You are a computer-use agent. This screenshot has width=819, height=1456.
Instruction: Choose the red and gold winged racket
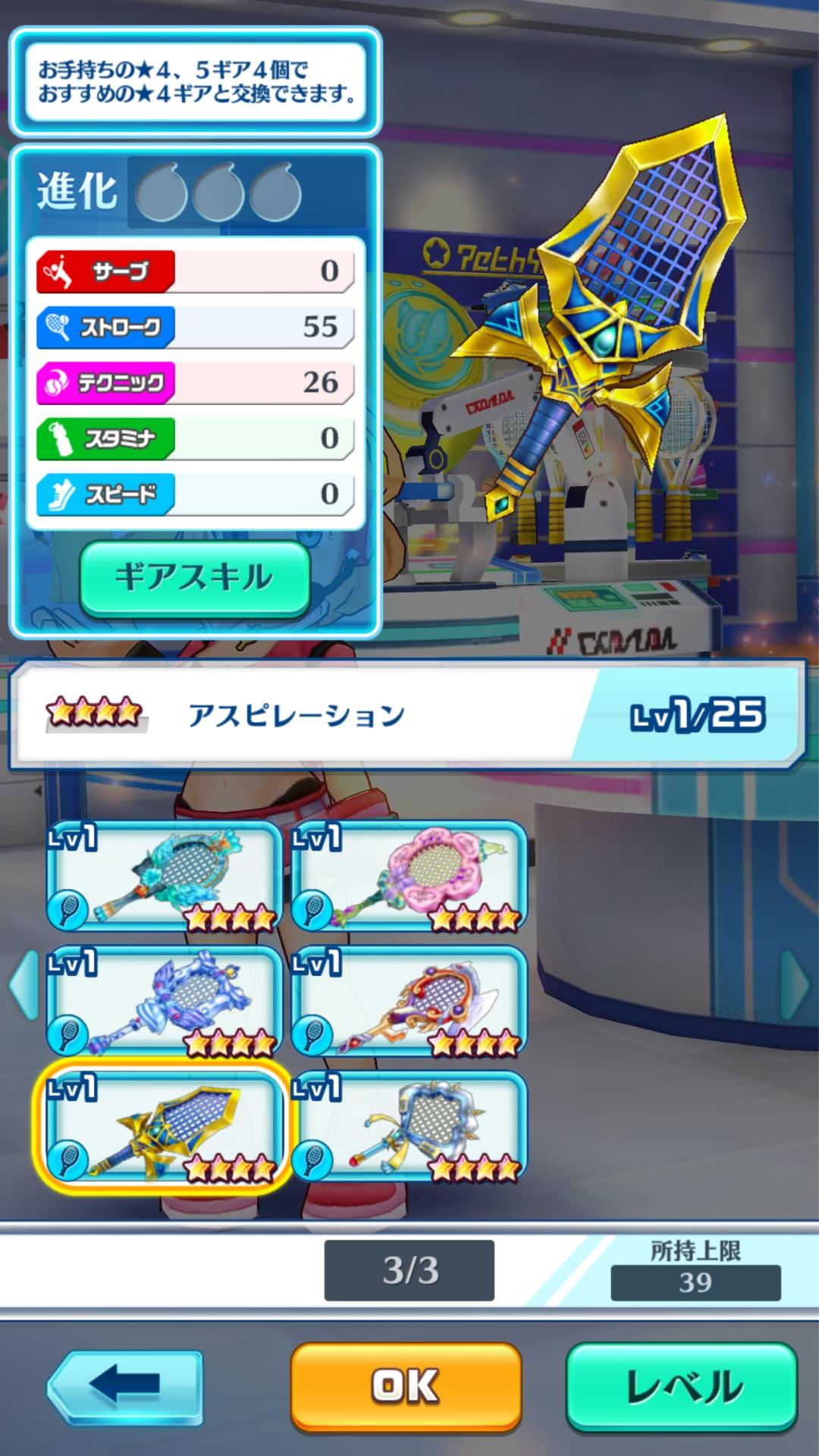pos(409,1002)
